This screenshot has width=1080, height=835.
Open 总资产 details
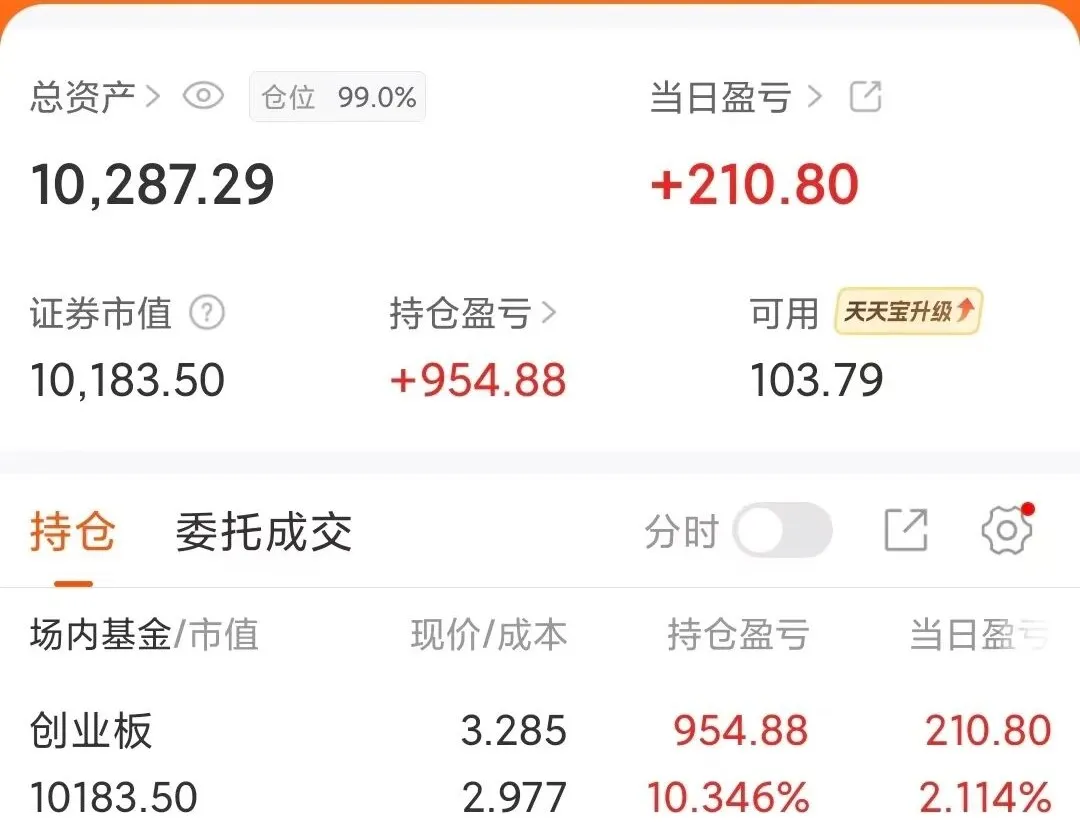[x=95, y=97]
